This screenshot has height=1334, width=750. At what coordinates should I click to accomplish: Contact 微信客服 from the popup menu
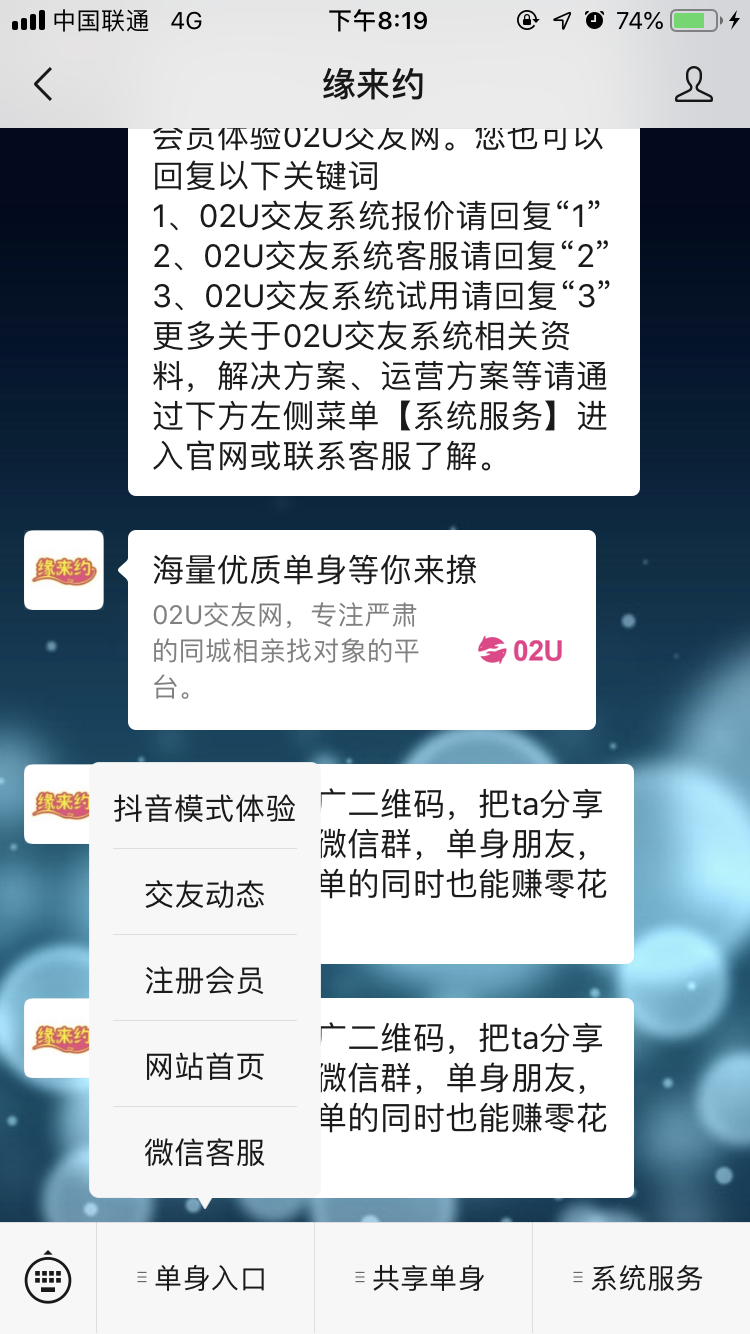pos(205,1151)
